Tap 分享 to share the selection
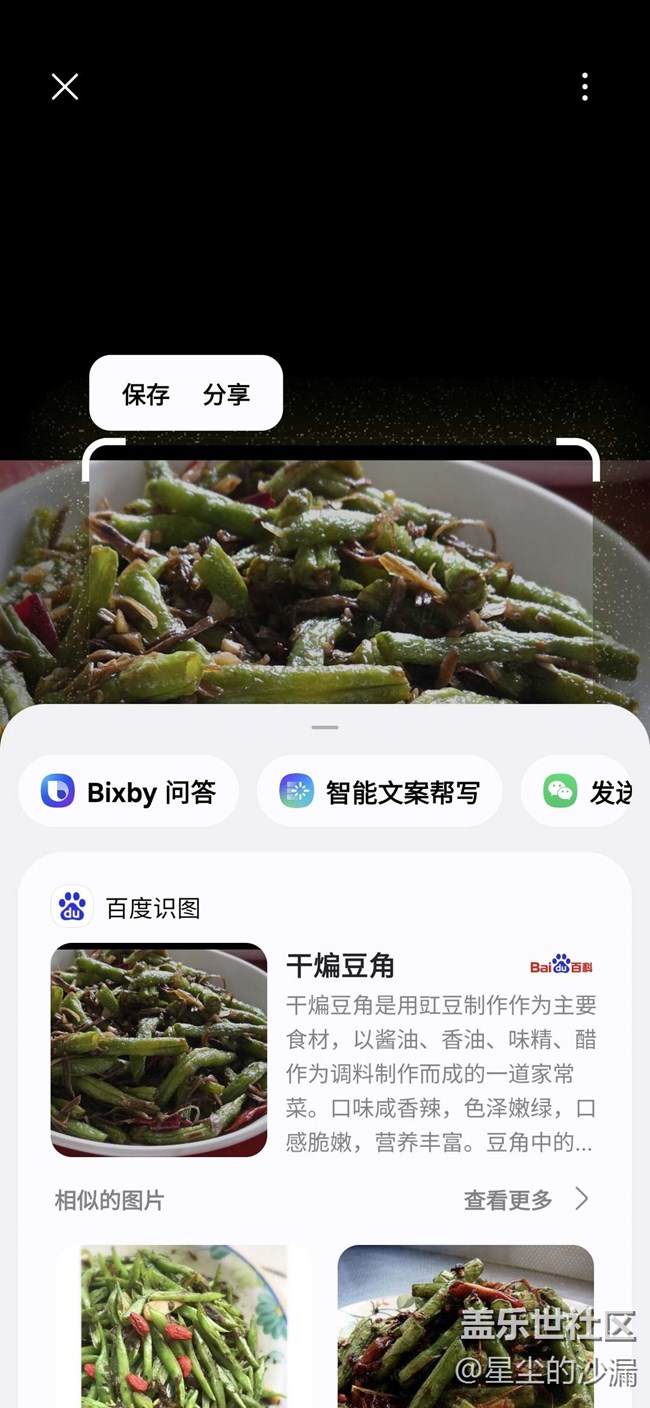Image resolution: width=650 pixels, height=1408 pixels. coord(226,394)
